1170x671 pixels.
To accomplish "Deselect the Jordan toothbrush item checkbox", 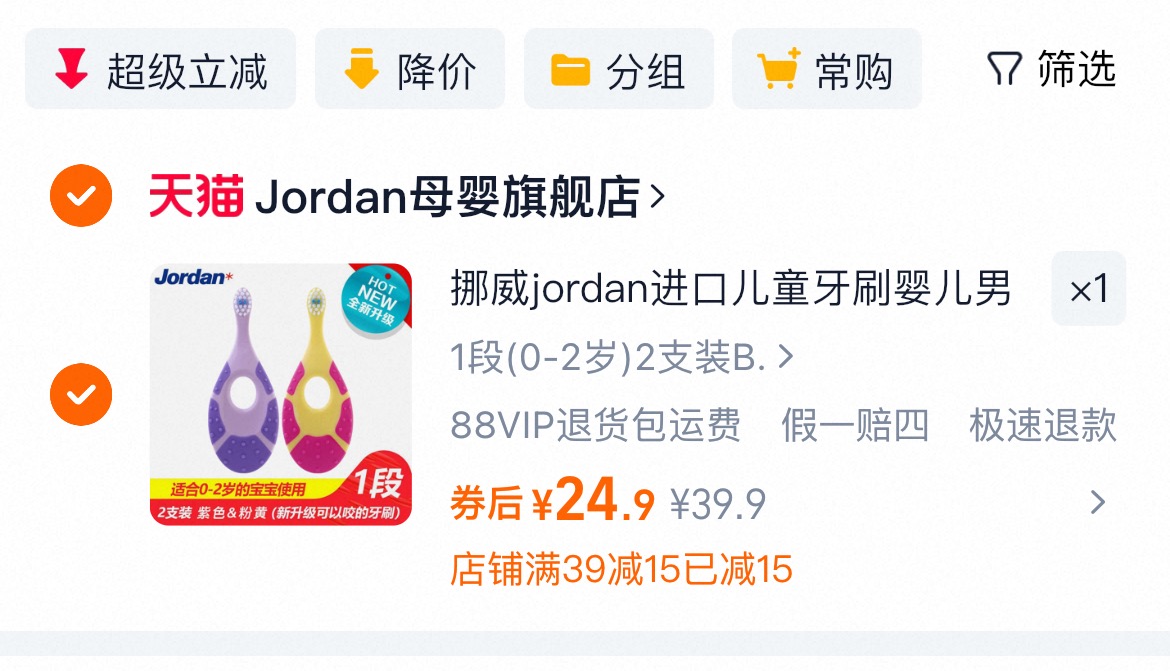I will (x=81, y=395).
